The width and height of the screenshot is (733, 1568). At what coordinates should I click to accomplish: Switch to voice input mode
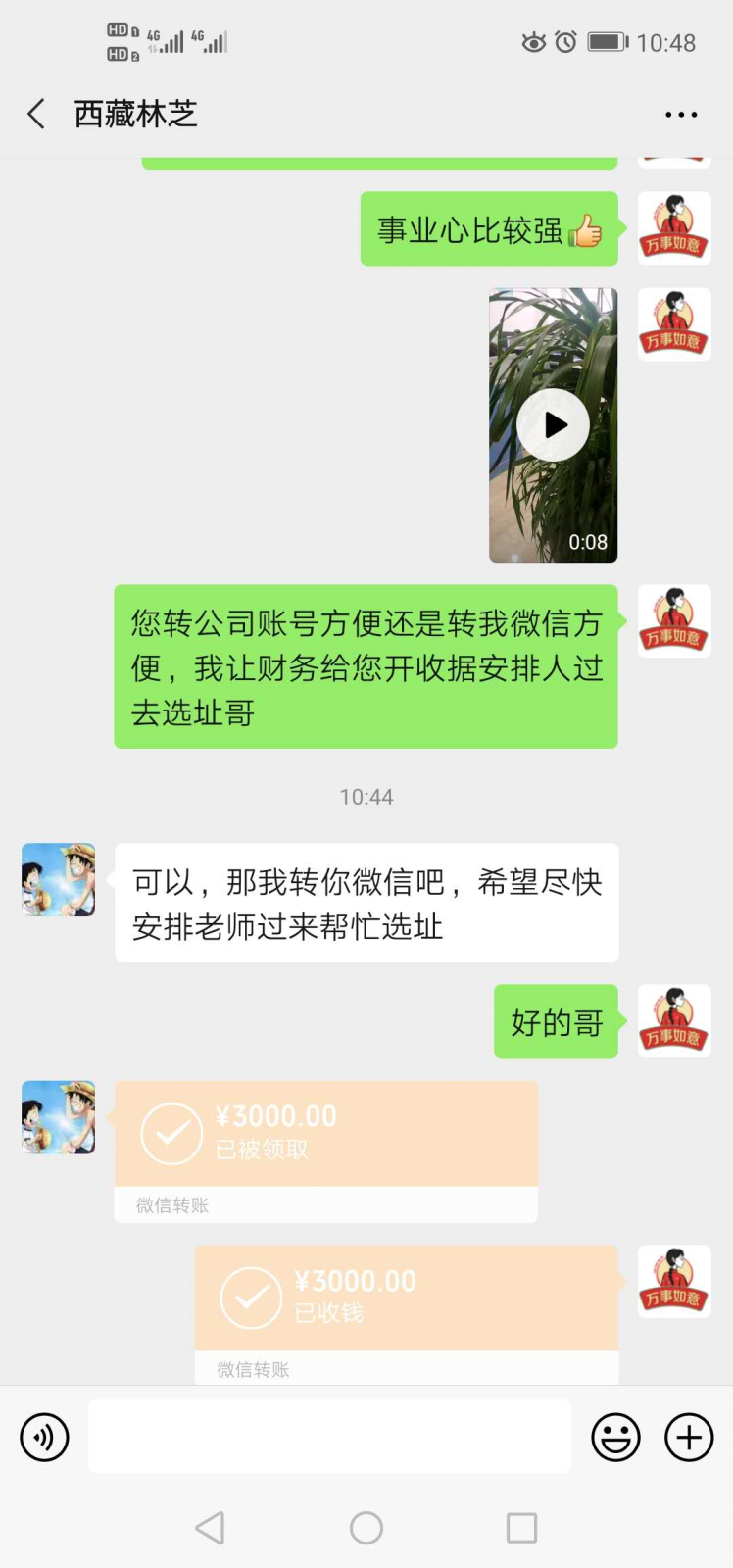click(43, 1437)
